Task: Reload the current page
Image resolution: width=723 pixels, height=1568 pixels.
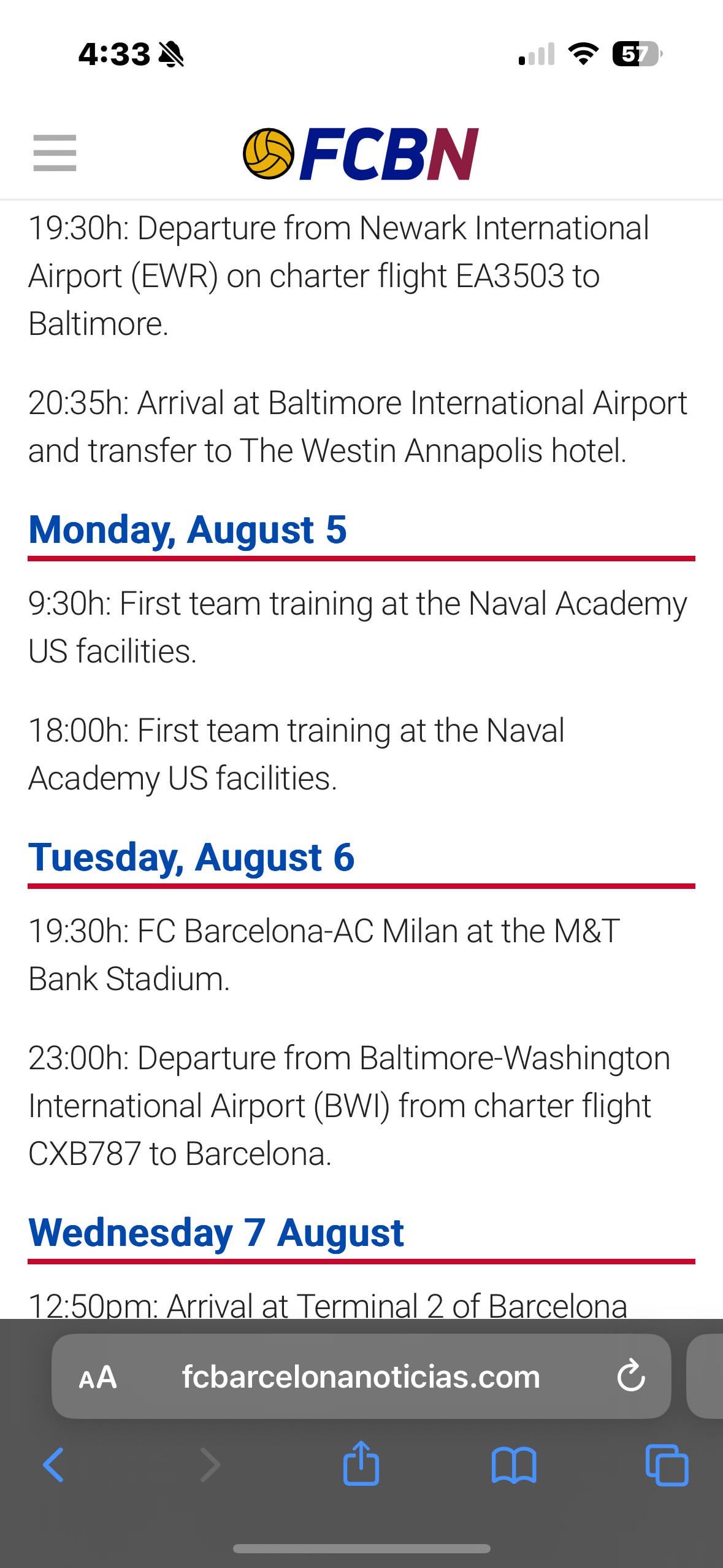Action: (630, 1376)
